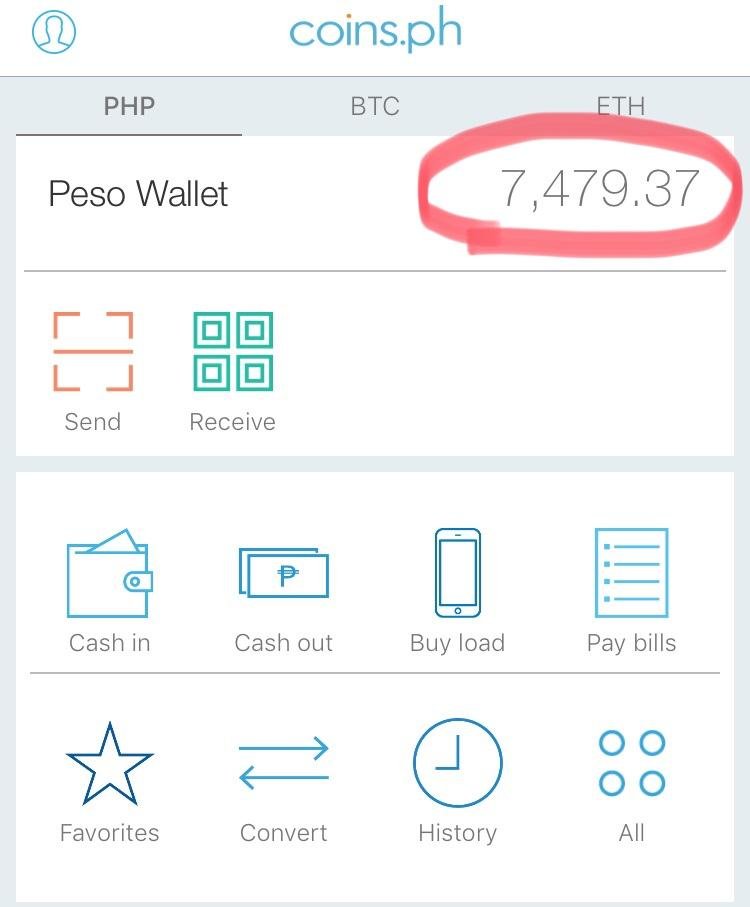Open Convert currency

pos(283,782)
